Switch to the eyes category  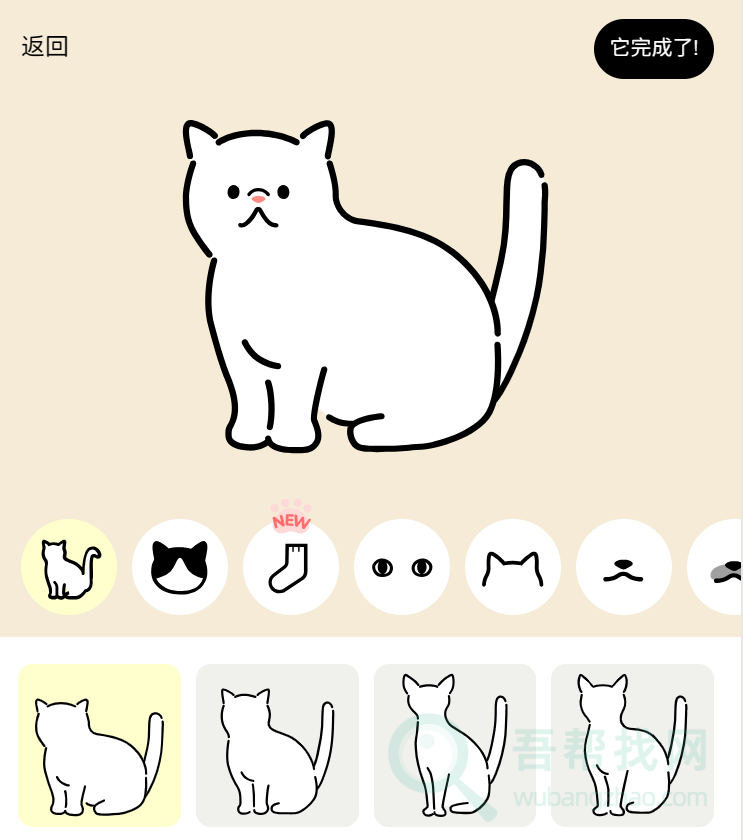point(402,567)
